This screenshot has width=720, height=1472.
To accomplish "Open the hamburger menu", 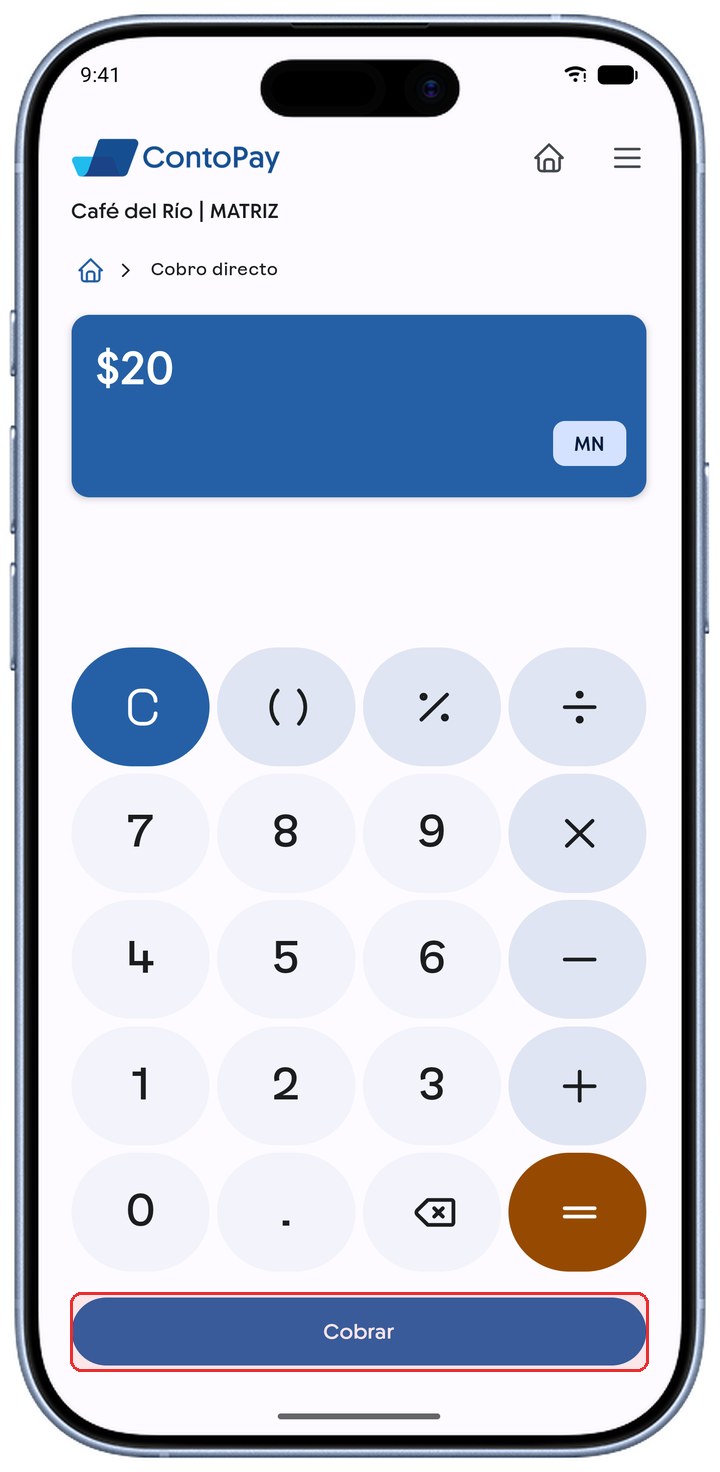I will (627, 158).
